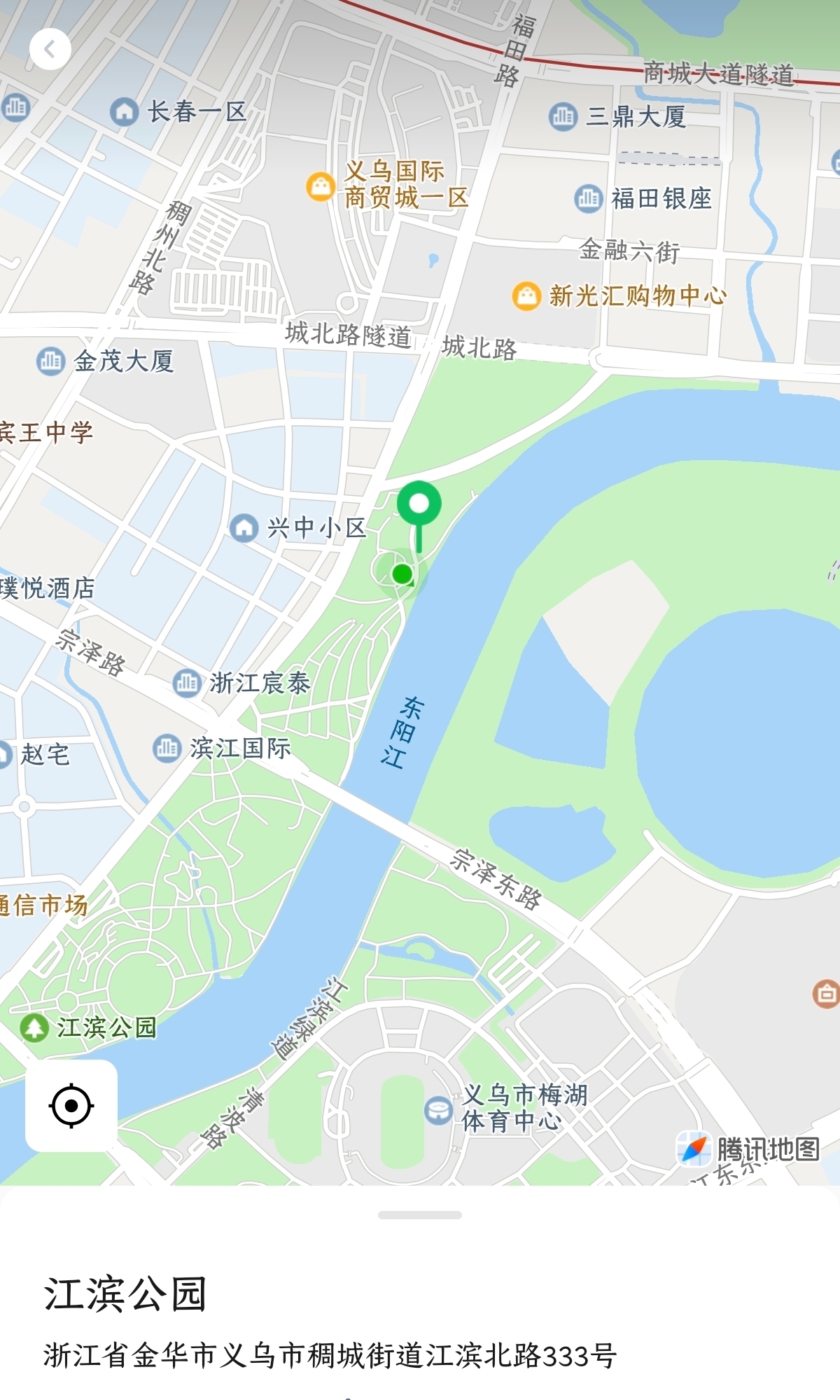Select 金茂大厦 building marker
840x1400 pixels.
(50, 361)
